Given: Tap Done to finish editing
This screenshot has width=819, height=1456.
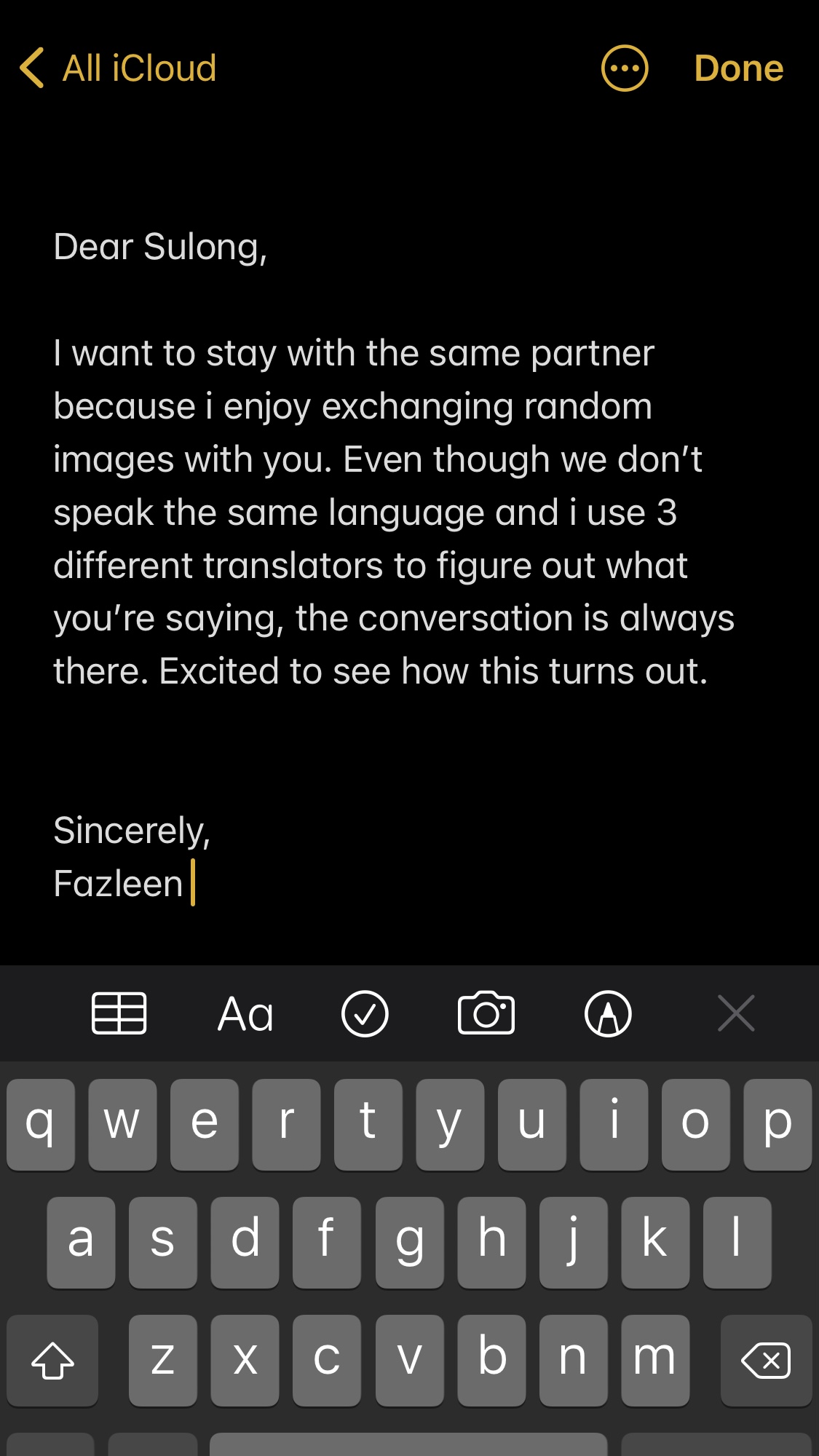Looking at the screenshot, I should click(x=738, y=68).
